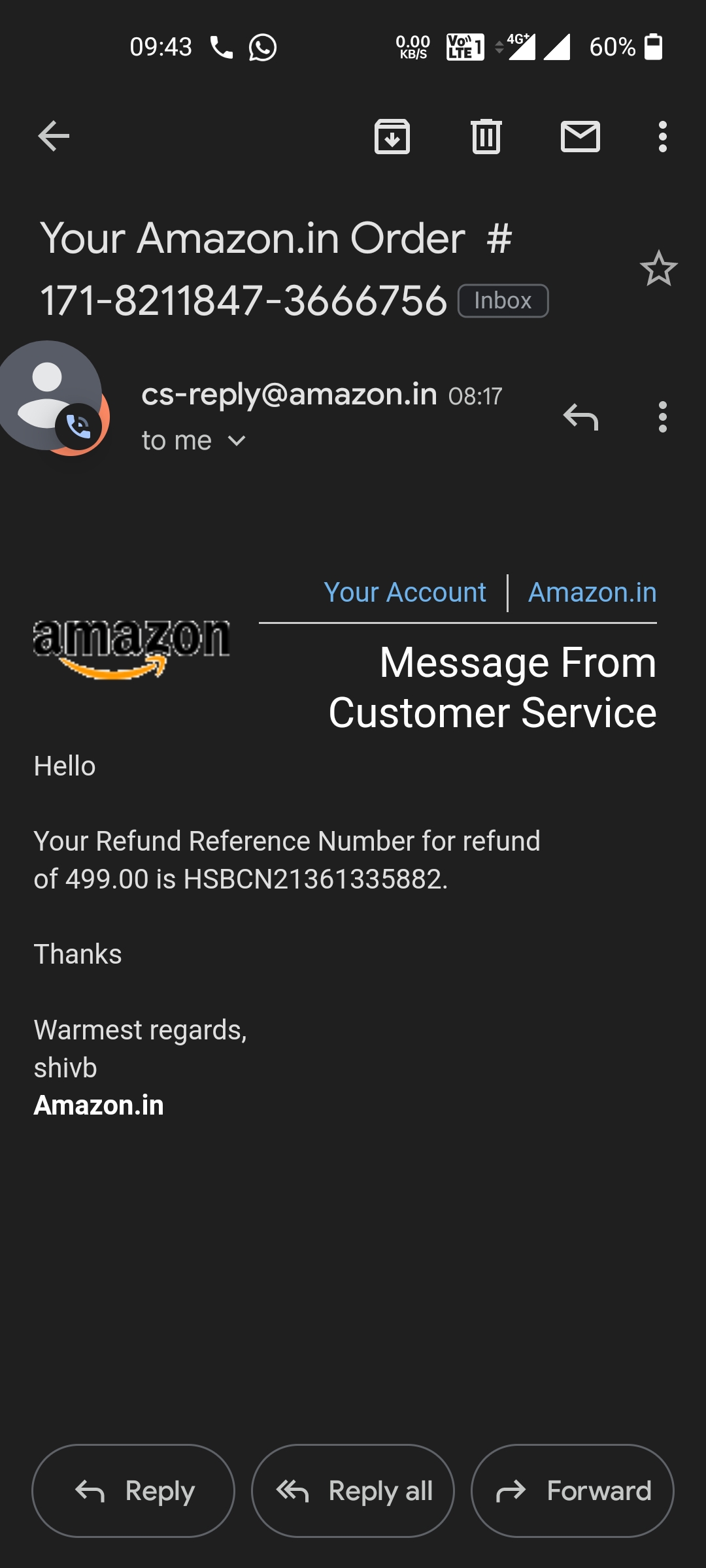Archive this email
706x1568 pixels.
pyautogui.click(x=392, y=137)
